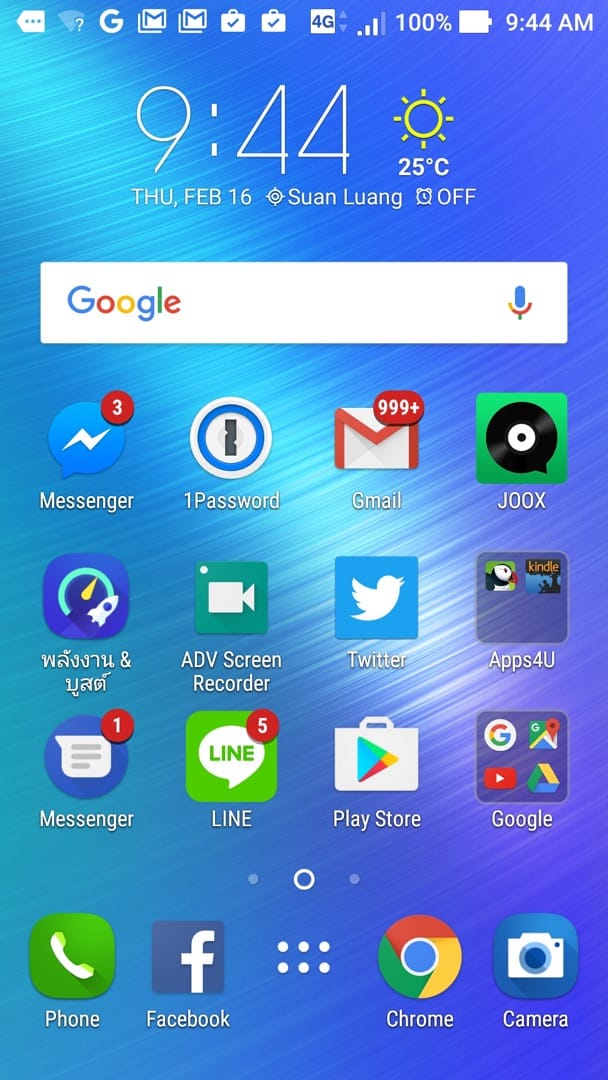The height and width of the screenshot is (1080, 608).
Task: Launch the Chrome browser
Action: [420, 957]
